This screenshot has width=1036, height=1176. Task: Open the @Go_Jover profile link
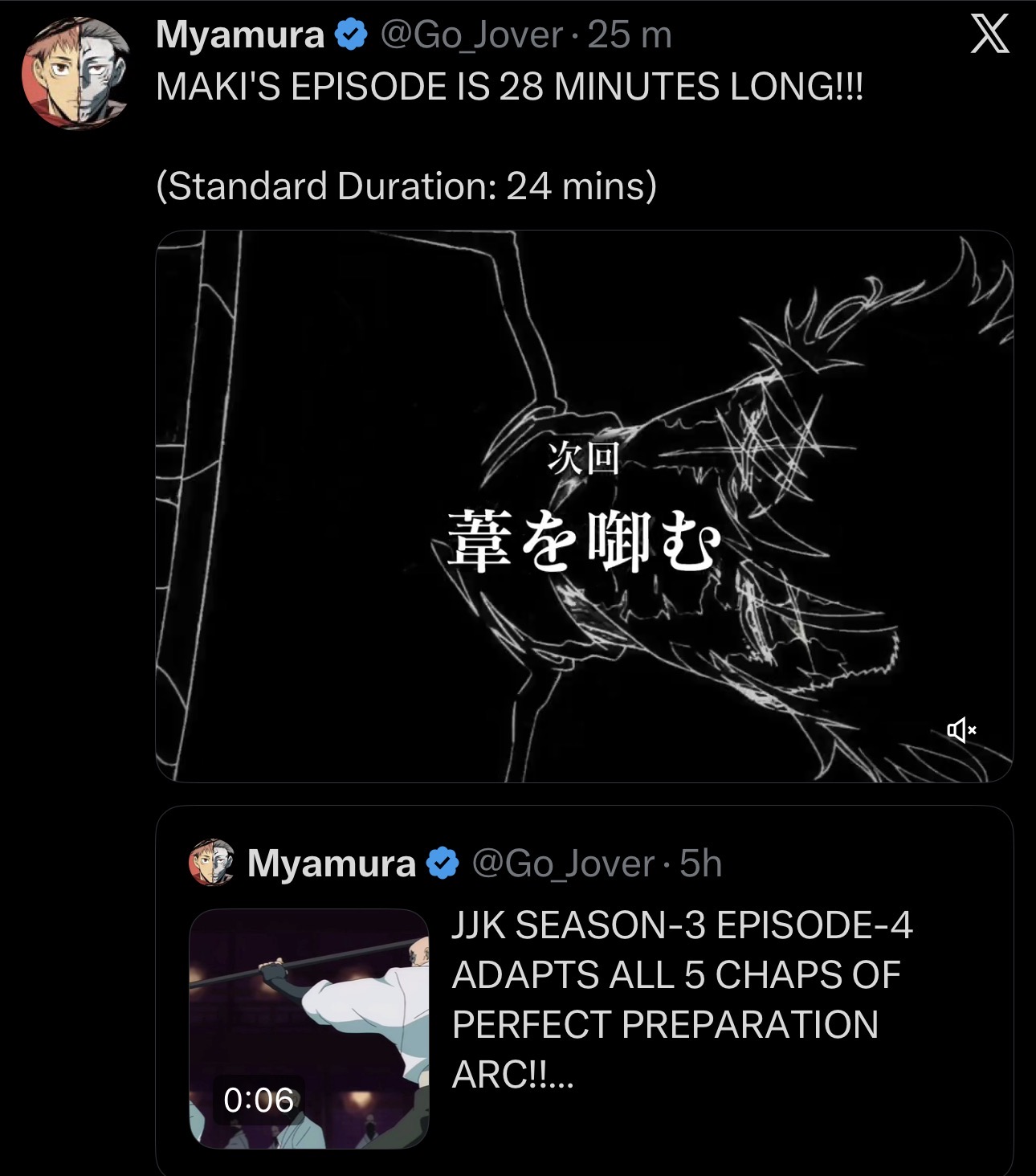click(471, 35)
